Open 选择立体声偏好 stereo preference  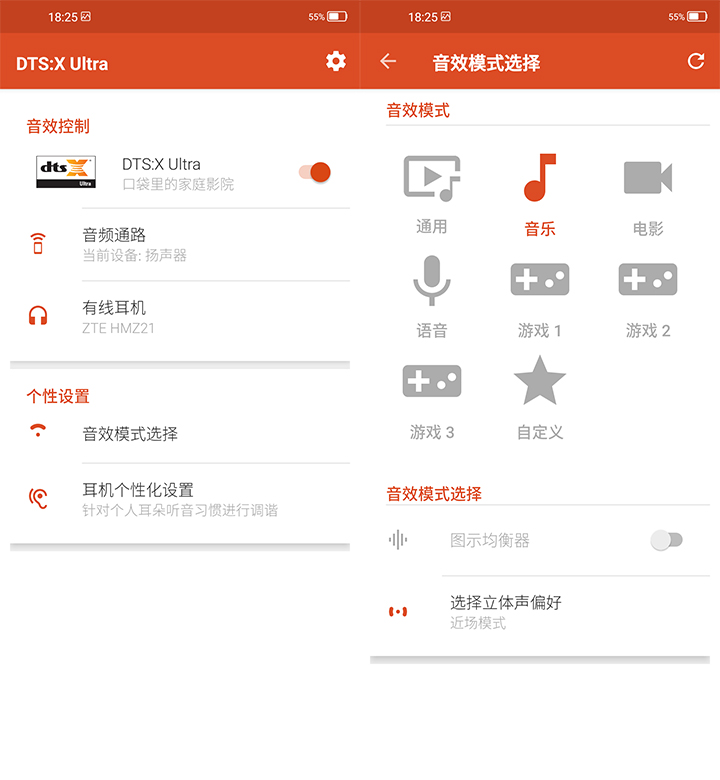[x=540, y=611]
